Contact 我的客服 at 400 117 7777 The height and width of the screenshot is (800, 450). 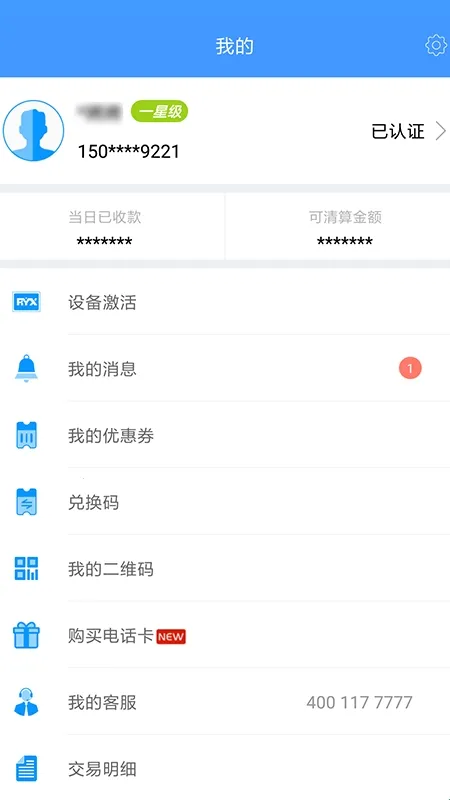[225, 702]
